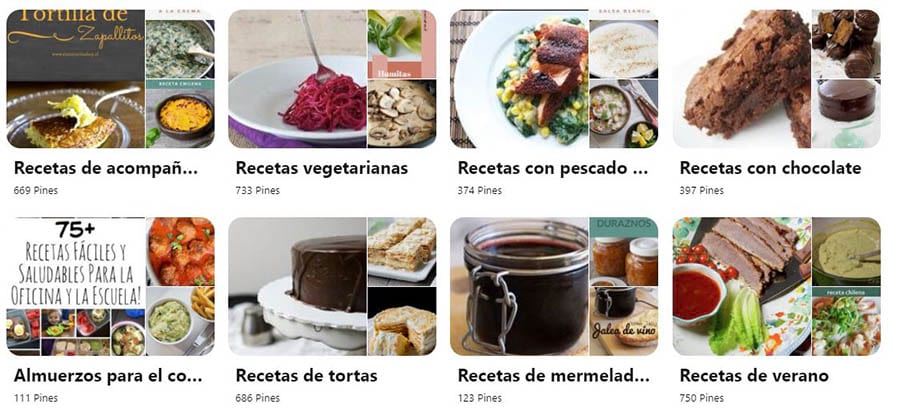The width and height of the screenshot is (900, 416).
Task: Open the Recetas de mermeladas board
Action: point(553,287)
